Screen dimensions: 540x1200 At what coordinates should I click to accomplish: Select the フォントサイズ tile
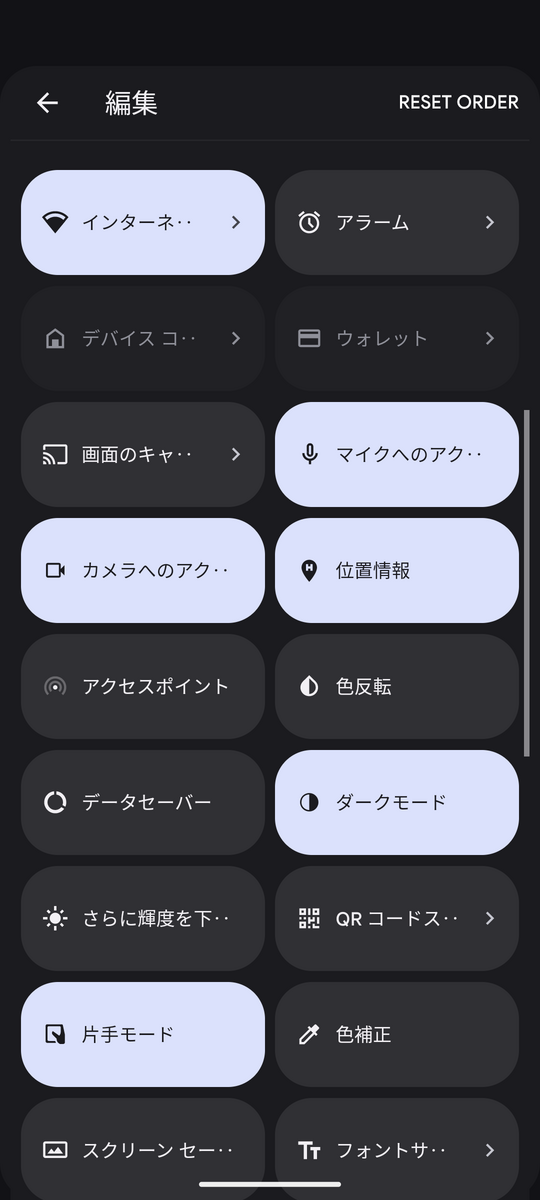click(x=397, y=1149)
